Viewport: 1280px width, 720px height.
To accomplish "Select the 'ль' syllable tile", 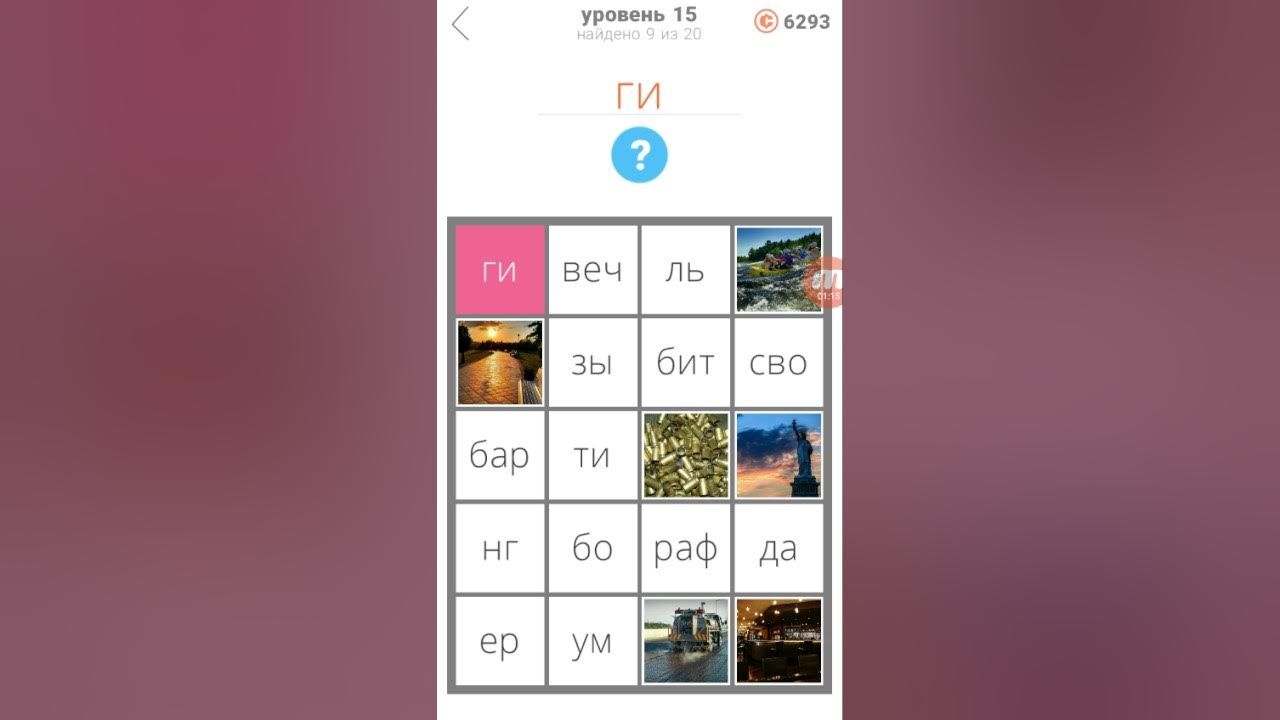I will (x=685, y=270).
